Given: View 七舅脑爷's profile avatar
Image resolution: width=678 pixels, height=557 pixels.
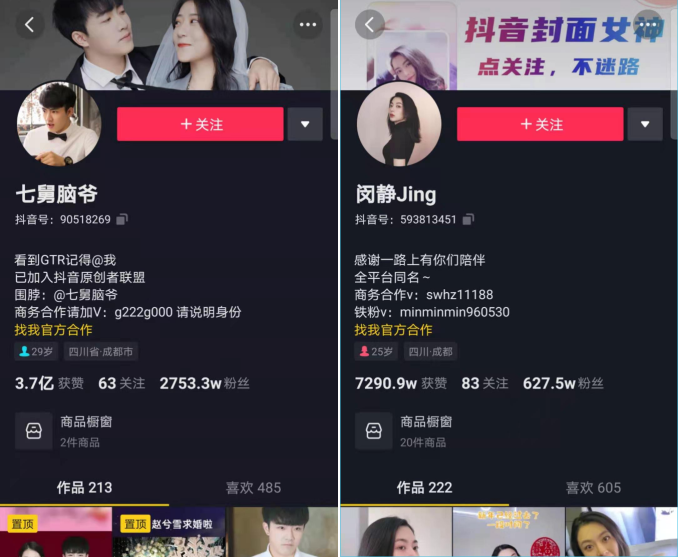Looking at the screenshot, I should [59, 124].
